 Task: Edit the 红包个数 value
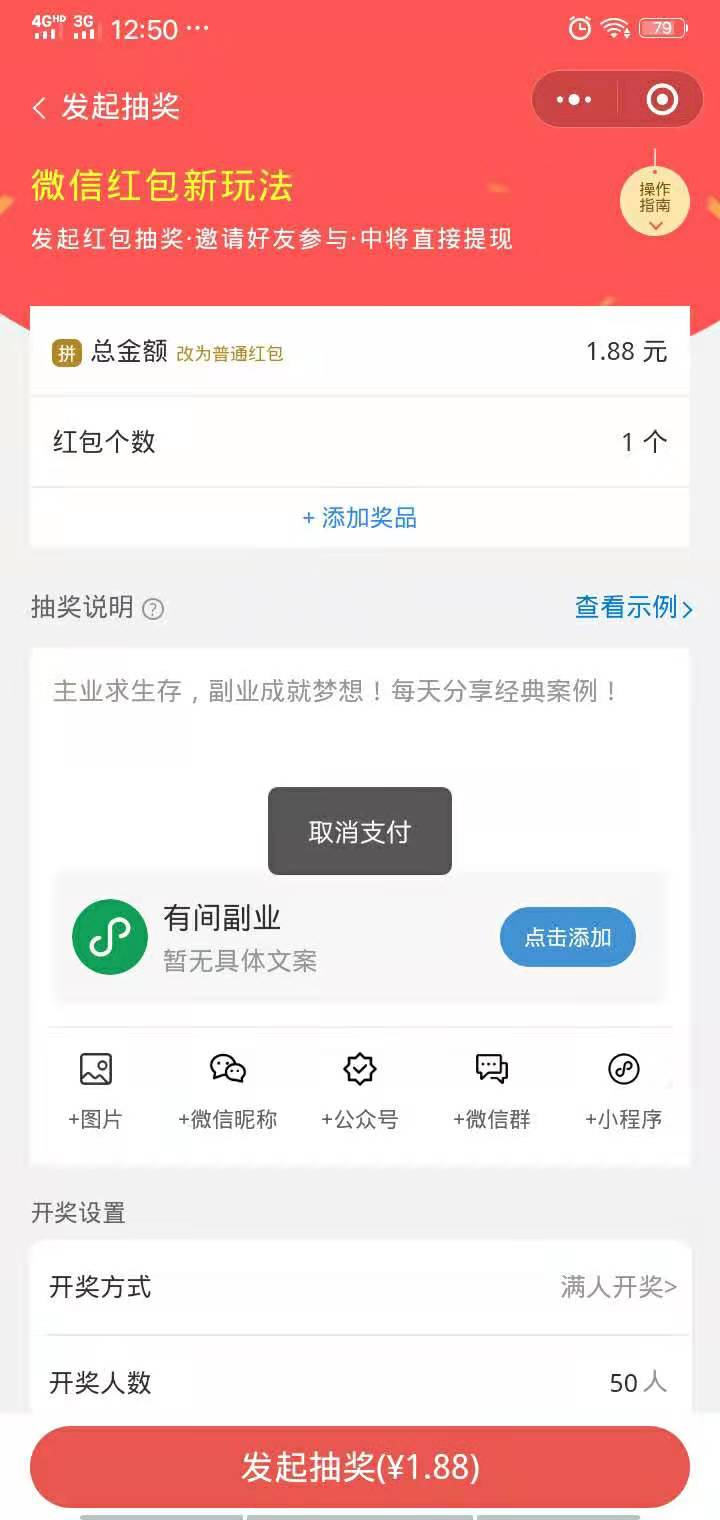(644, 442)
